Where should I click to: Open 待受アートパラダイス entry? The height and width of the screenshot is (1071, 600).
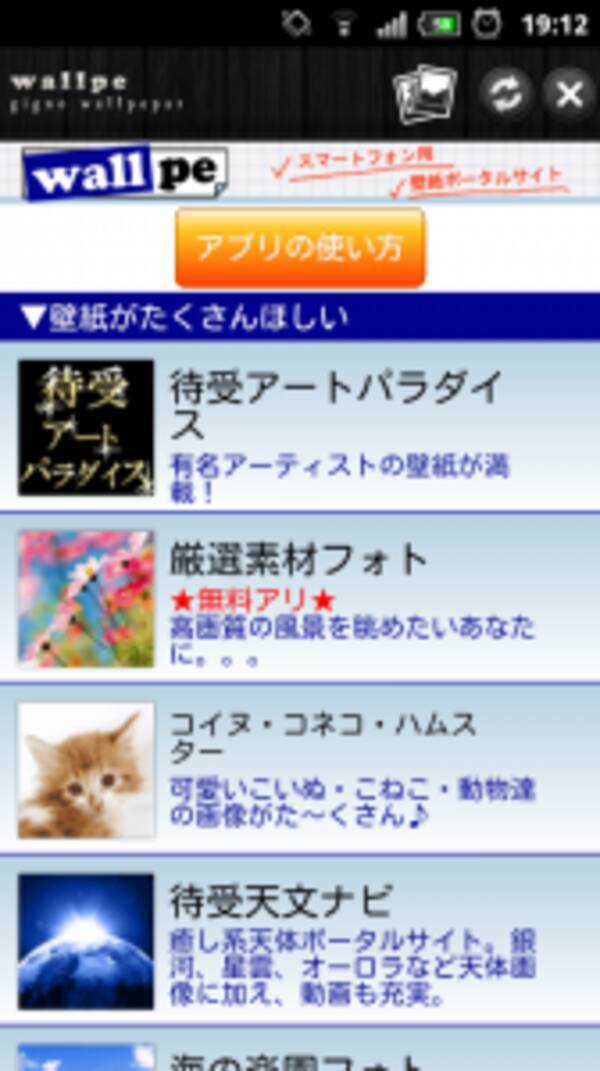[x=300, y=427]
